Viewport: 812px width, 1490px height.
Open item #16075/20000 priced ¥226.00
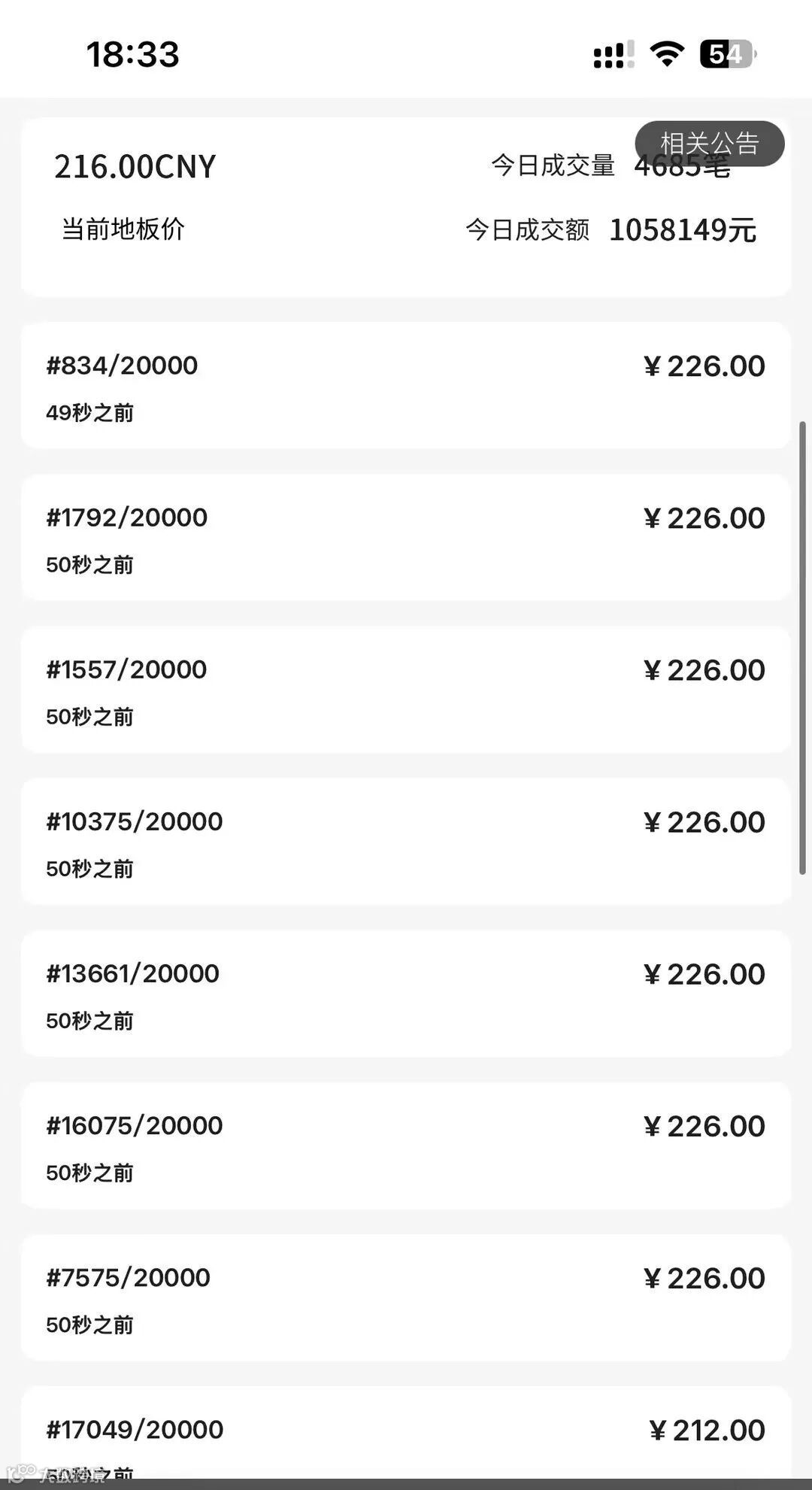pos(406,1146)
